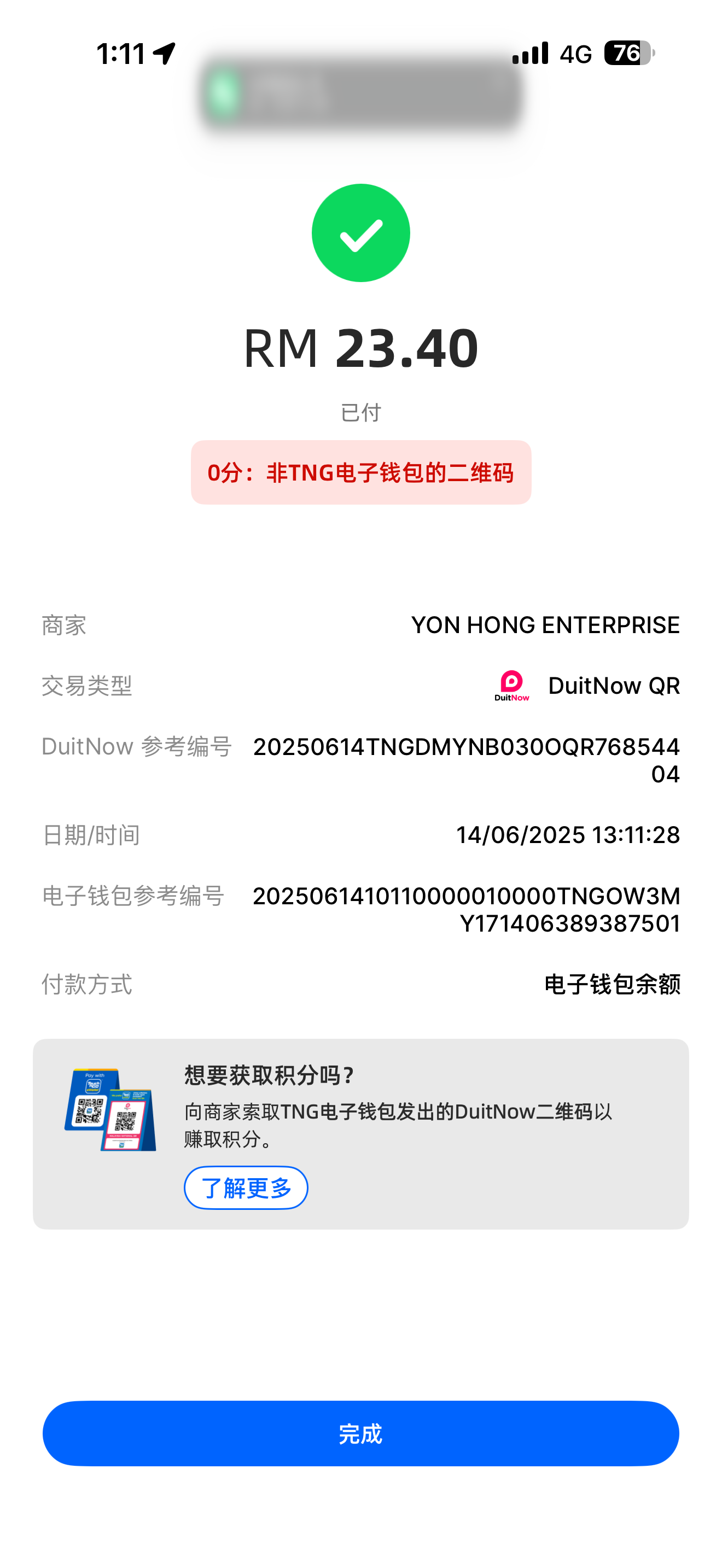This screenshot has height=1568, width=722.
Task: Open 了解更多 about earning points
Action: pyautogui.click(x=246, y=1187)
